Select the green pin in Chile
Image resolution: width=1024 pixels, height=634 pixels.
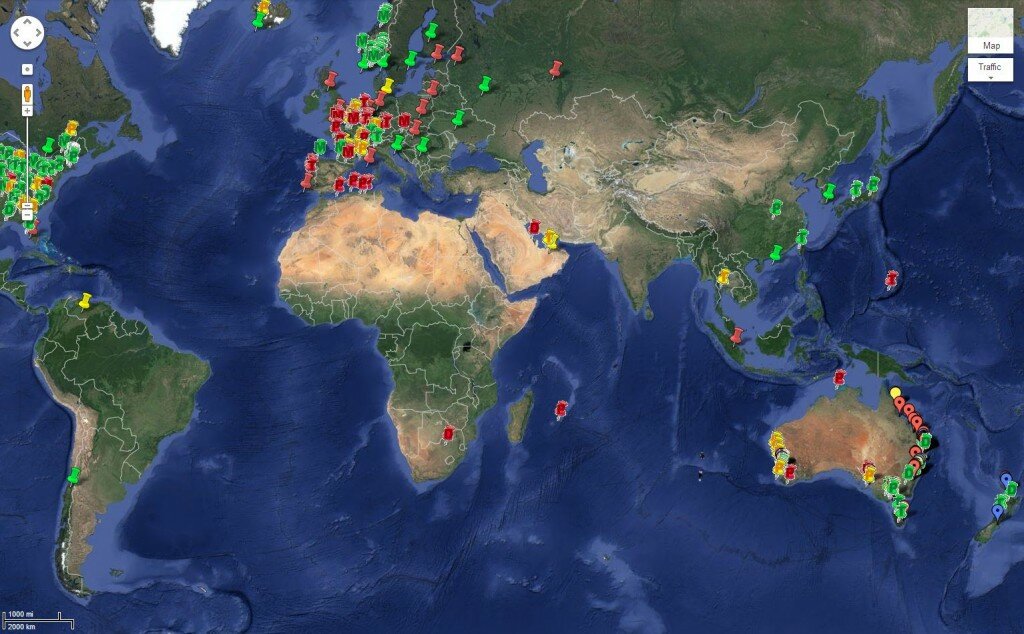point(73,475)
